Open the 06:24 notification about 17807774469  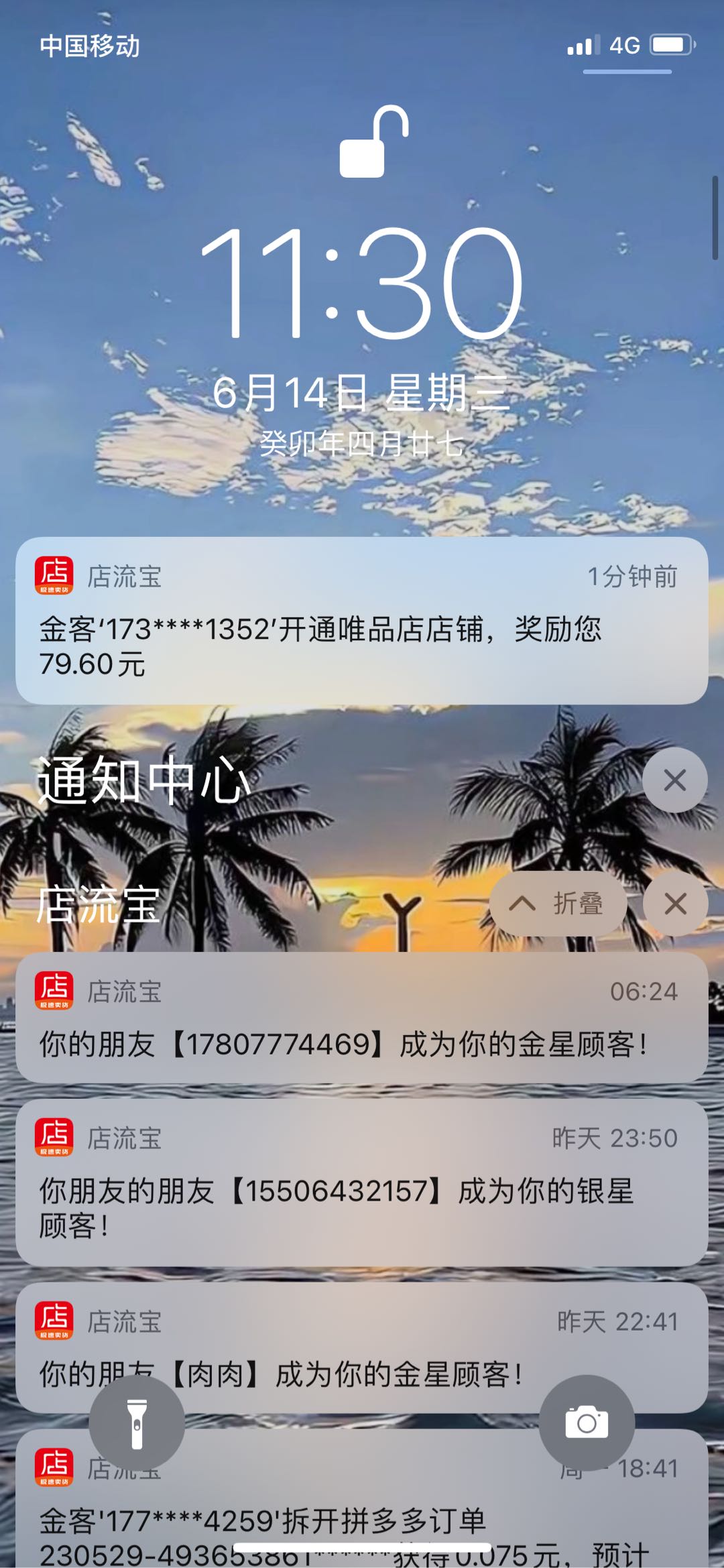tap(362, 1018)
